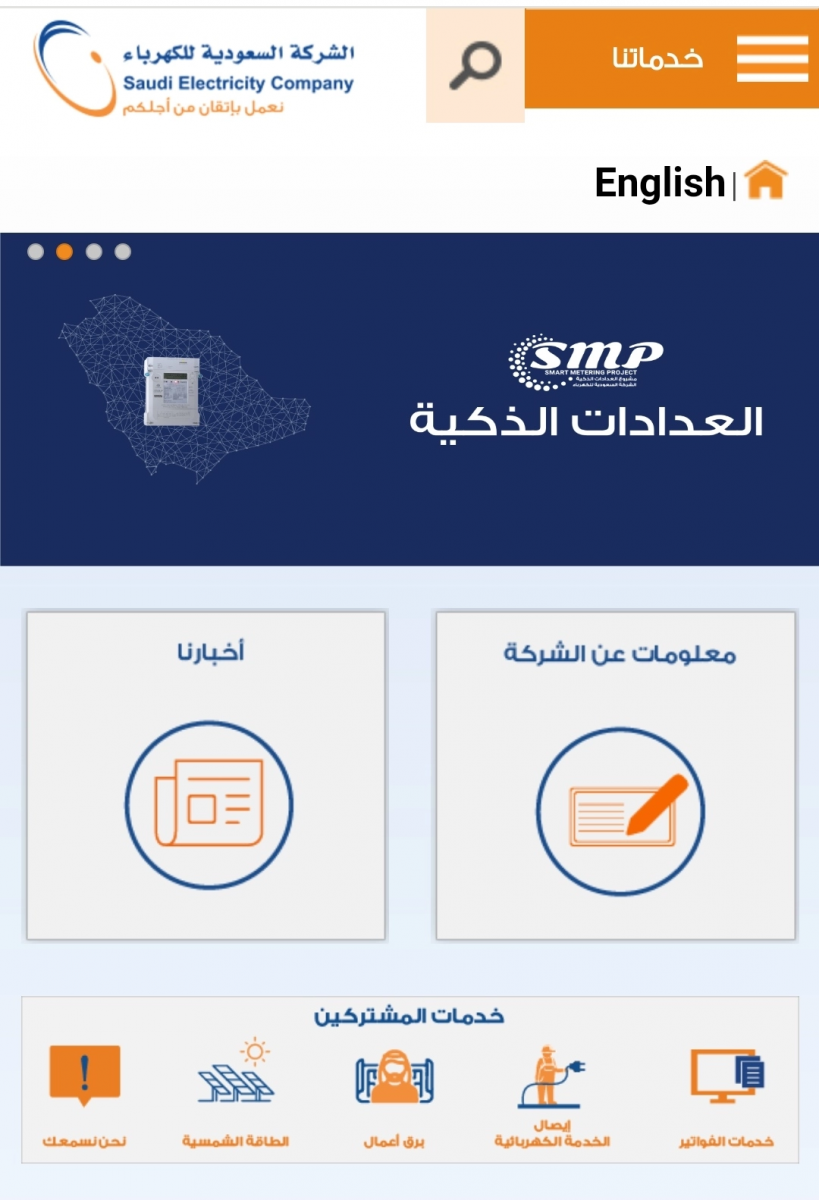This screenshot has width=819, height=1200.
Task: Open نحن نسمعك feedback service
Action: pos(85,1097)
